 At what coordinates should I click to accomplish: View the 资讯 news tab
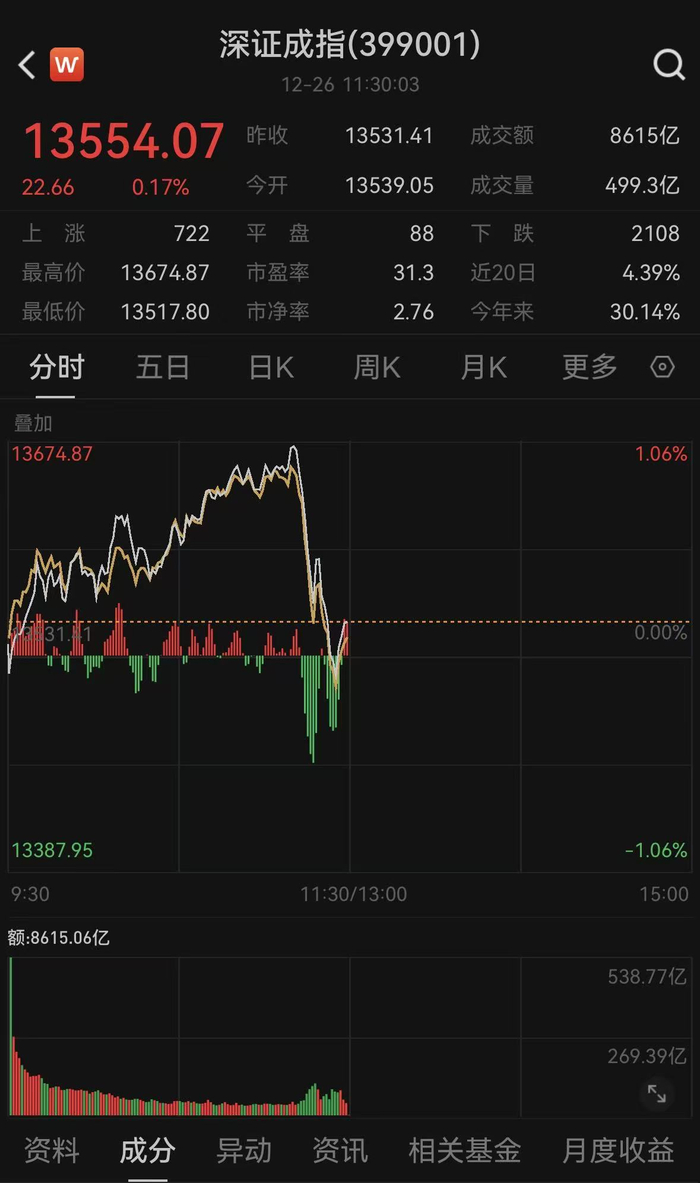coord(340,1151)
